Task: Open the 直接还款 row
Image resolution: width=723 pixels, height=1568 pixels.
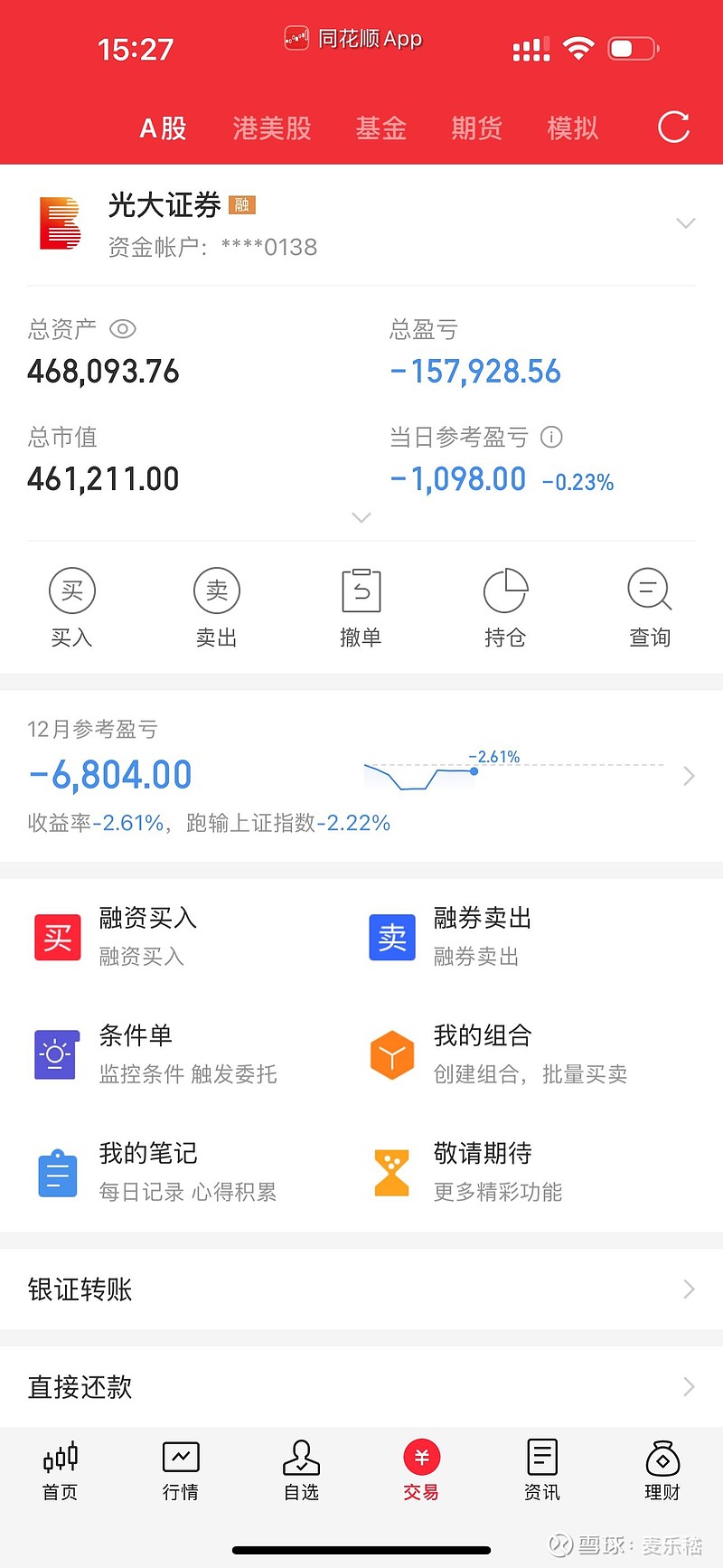Action: [x=361, y=1387]
